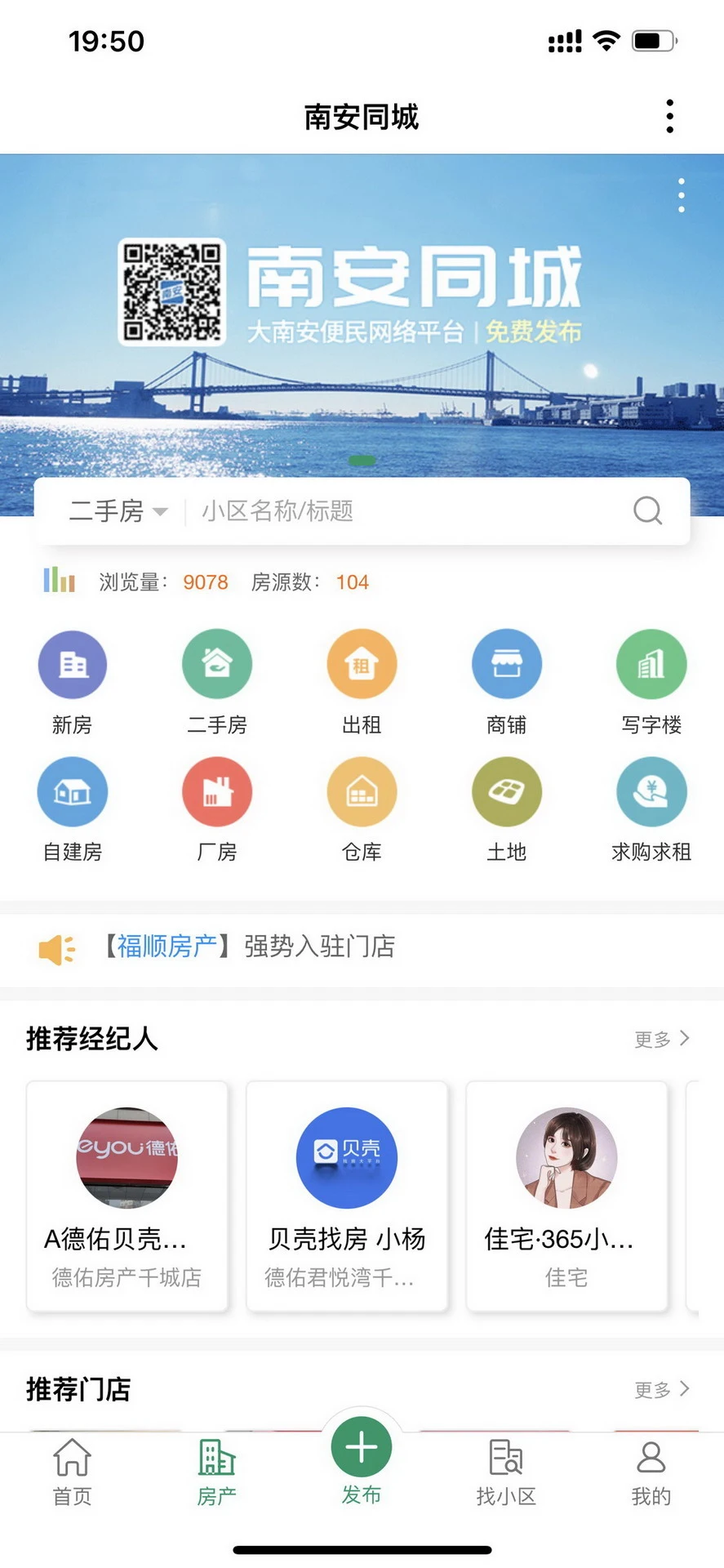
Task: Expand 更多 next to 推荐经纪人
Action: [x=661, y=1039]
